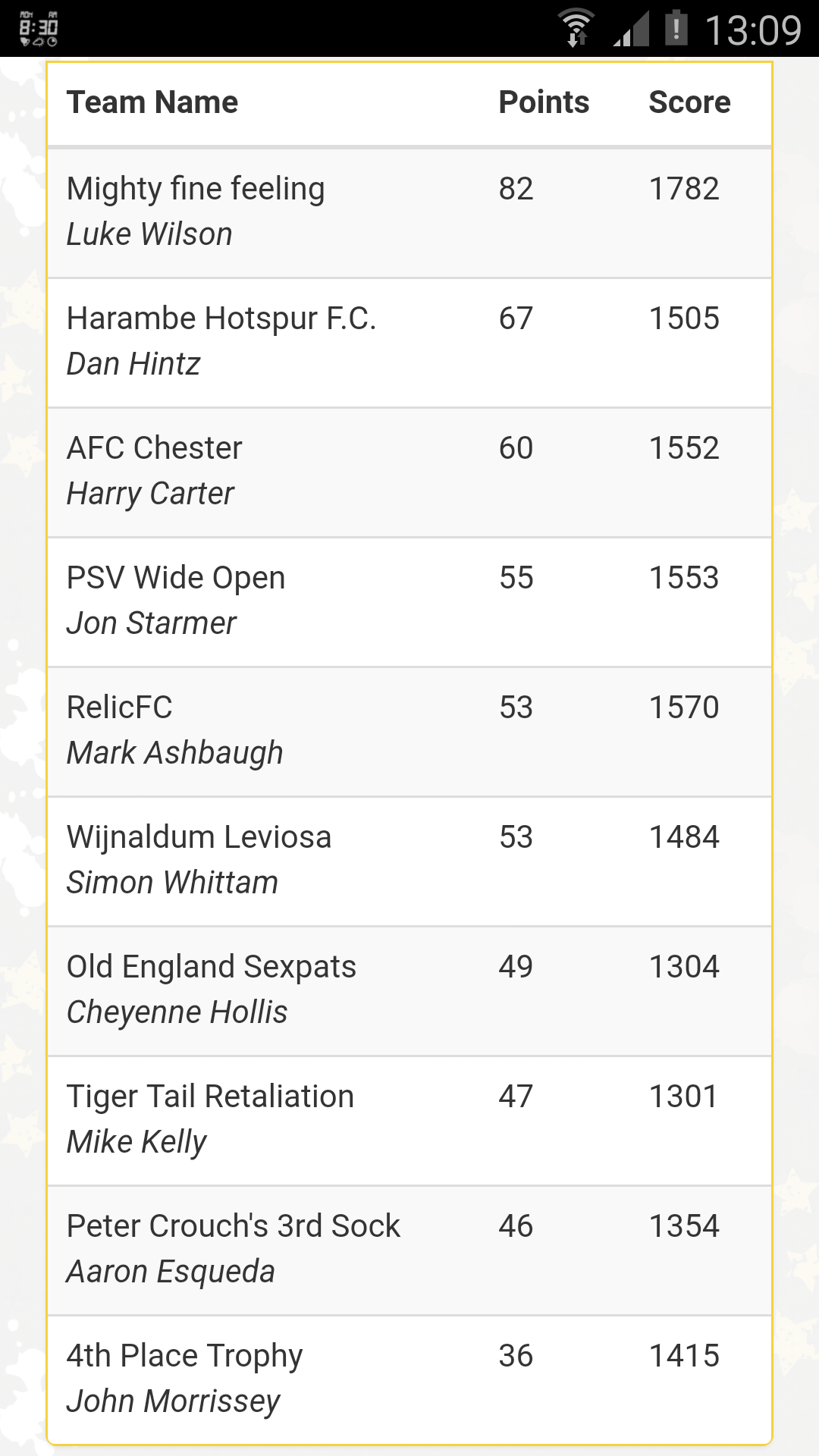Tap the RelicFC row by Mark Ashbaugh
The image size is (819, 1456).
click(409, 732)
